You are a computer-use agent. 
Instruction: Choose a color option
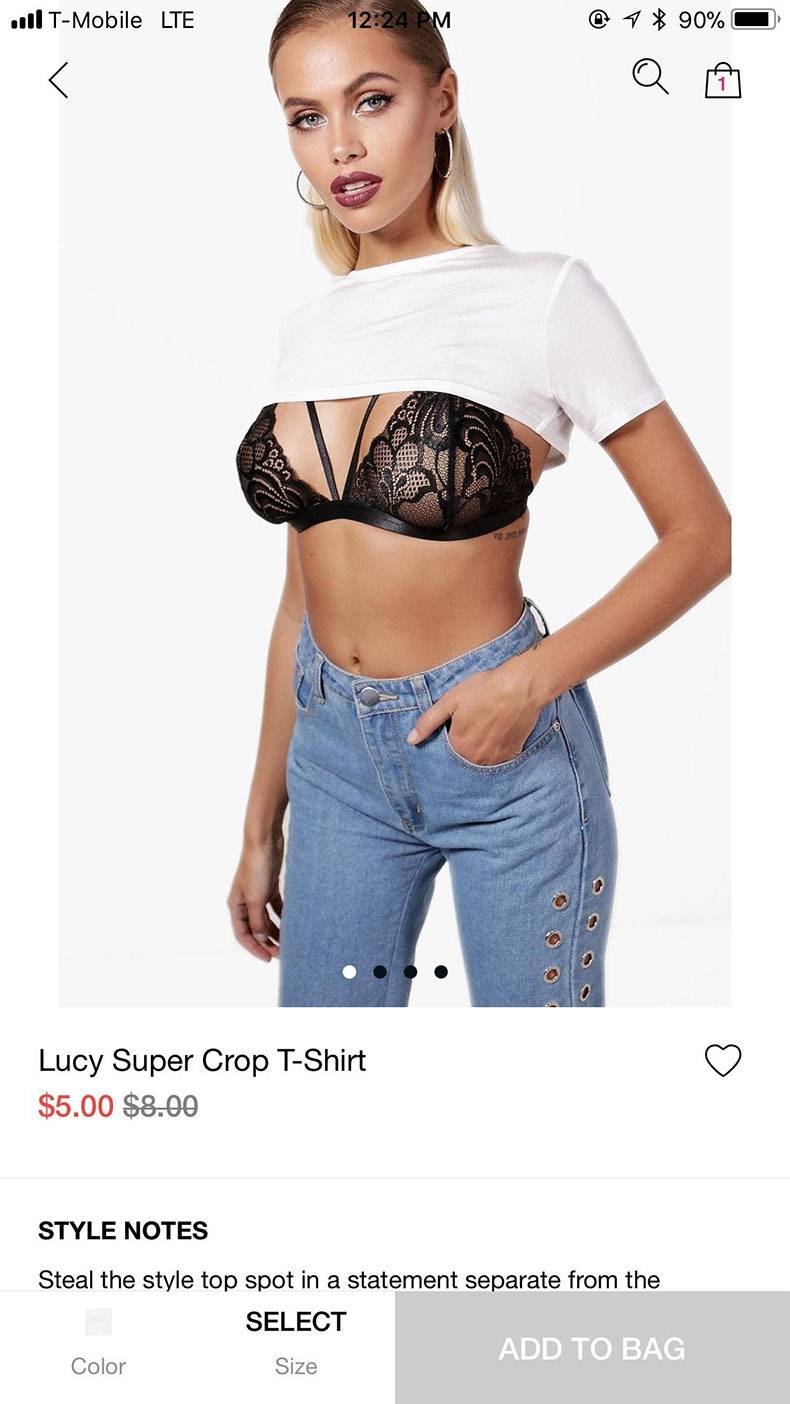tap(98, 1342)
